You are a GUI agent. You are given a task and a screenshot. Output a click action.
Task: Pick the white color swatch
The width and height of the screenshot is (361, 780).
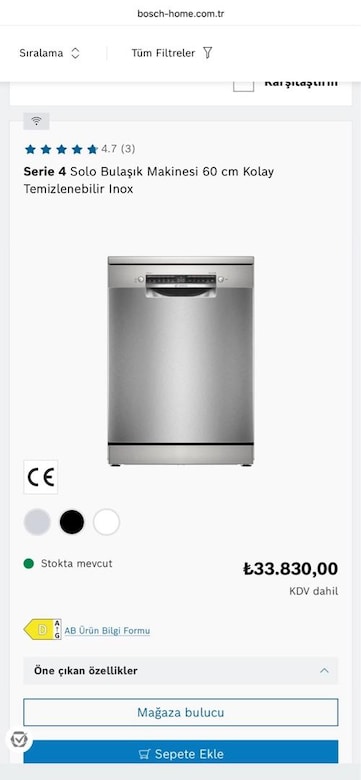pyautogui.click(x=106, y=522)
